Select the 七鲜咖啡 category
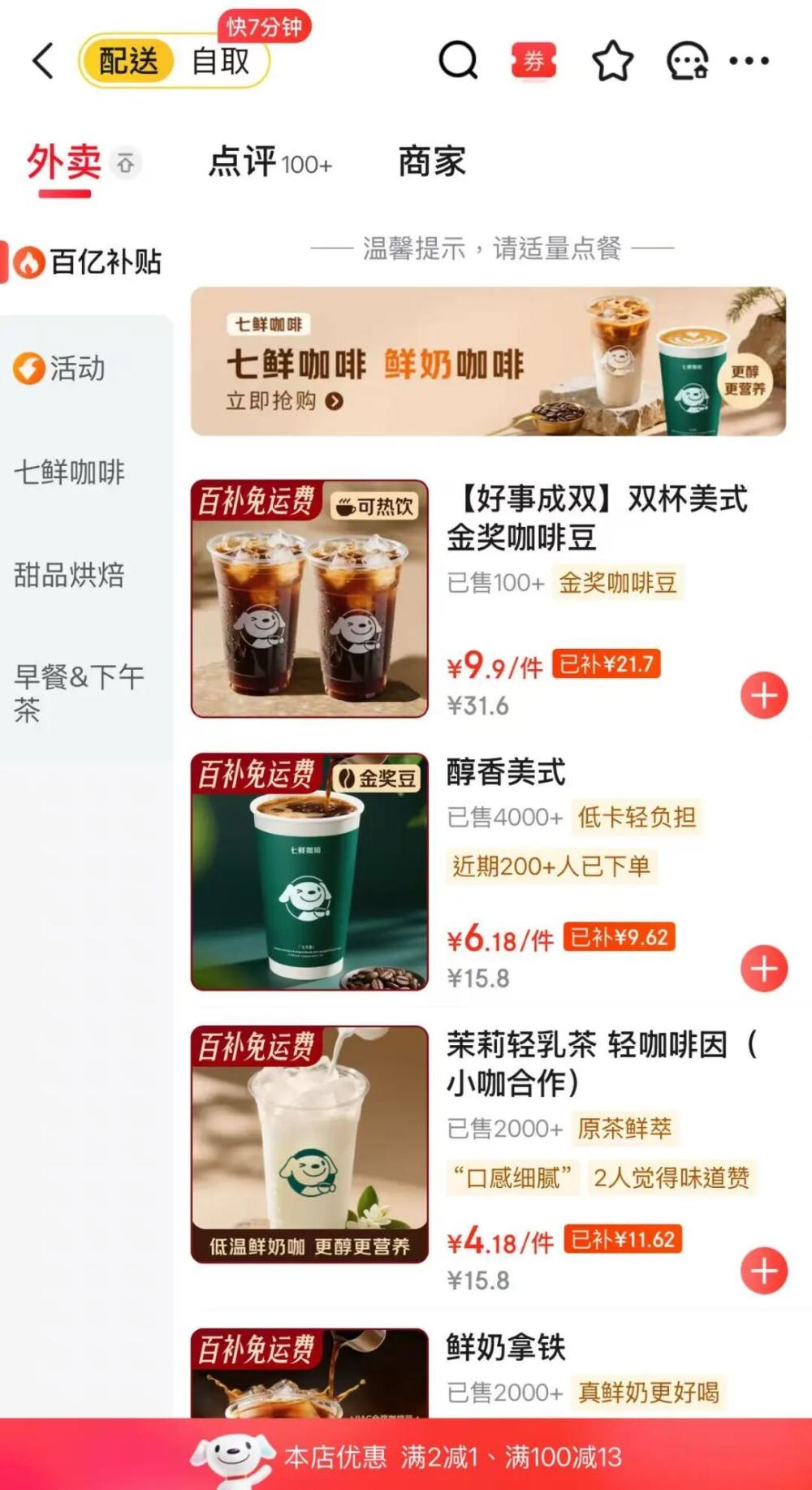The image size is (812, 1490). (x=70, y=472)
